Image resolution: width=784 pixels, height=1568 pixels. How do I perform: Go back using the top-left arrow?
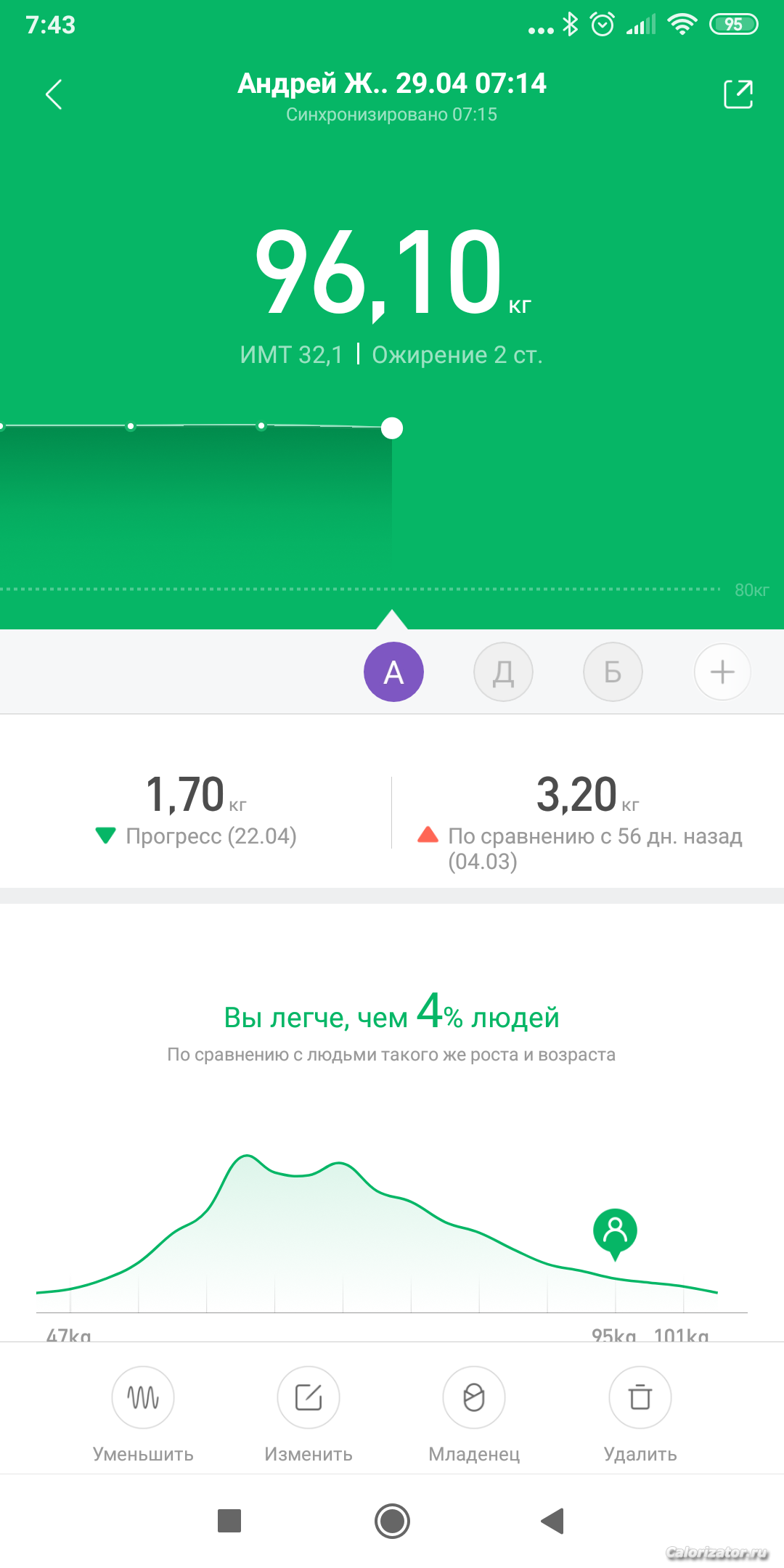tap(54, 94)
